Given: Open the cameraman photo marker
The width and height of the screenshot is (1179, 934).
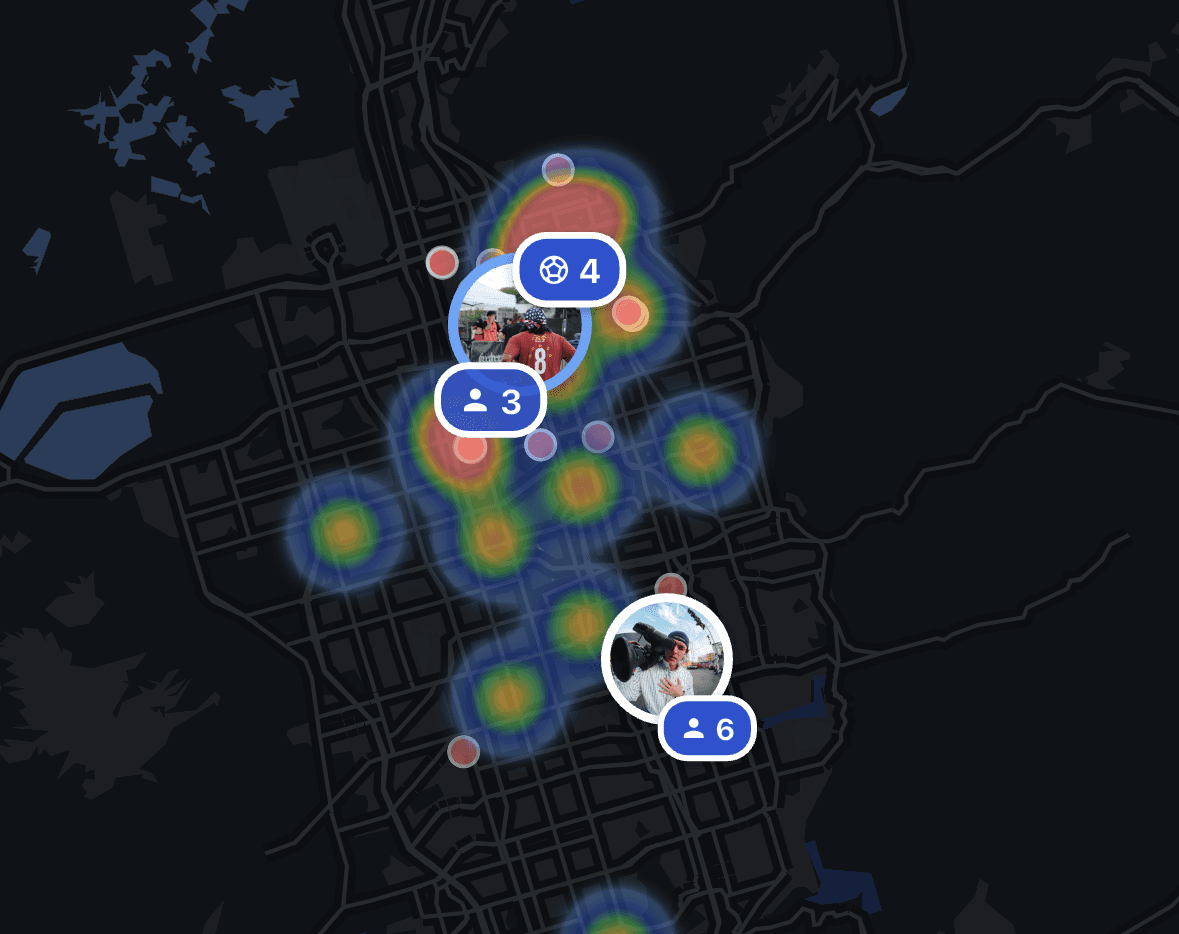Looking at the screenshot, I should tap(666, 660).
